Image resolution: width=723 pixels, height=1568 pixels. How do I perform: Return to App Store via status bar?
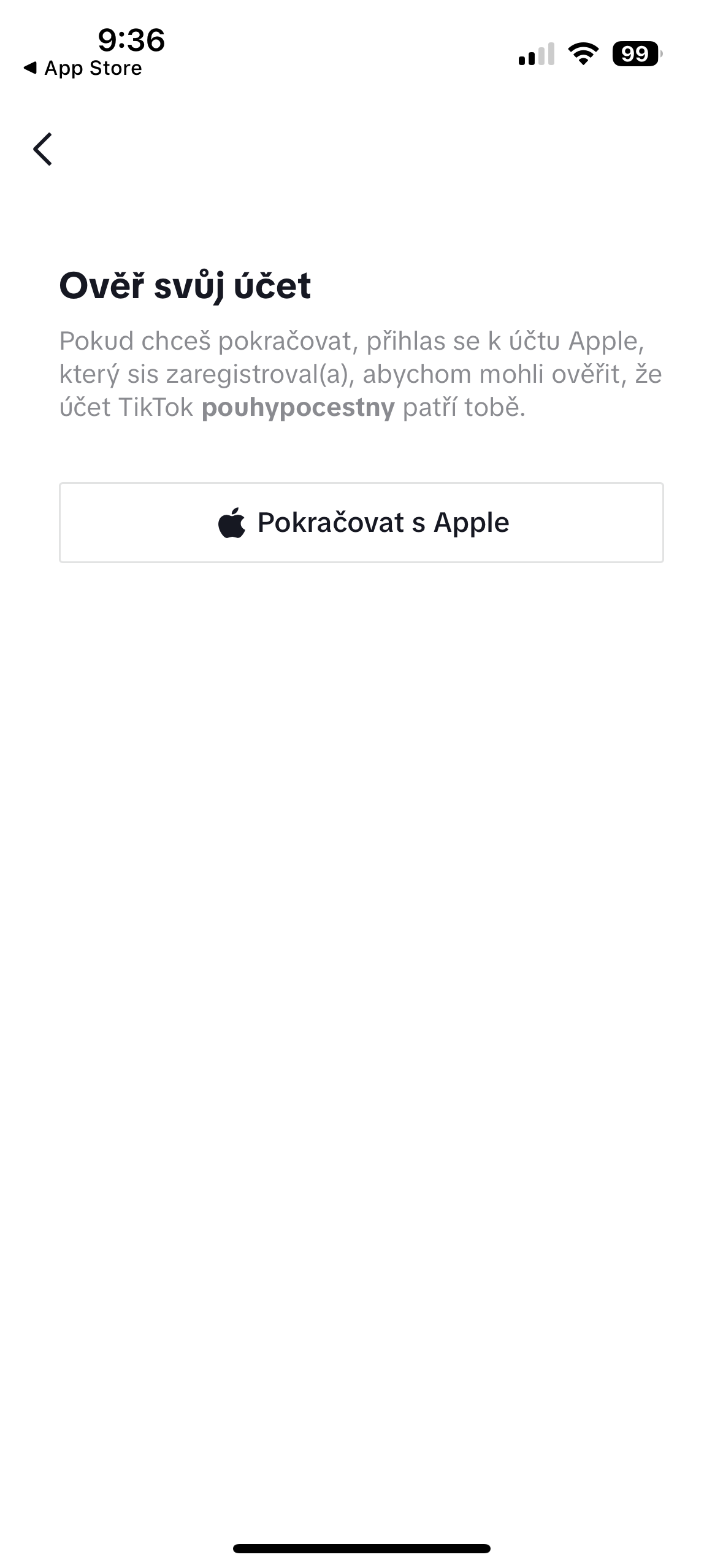pos(82,68)
